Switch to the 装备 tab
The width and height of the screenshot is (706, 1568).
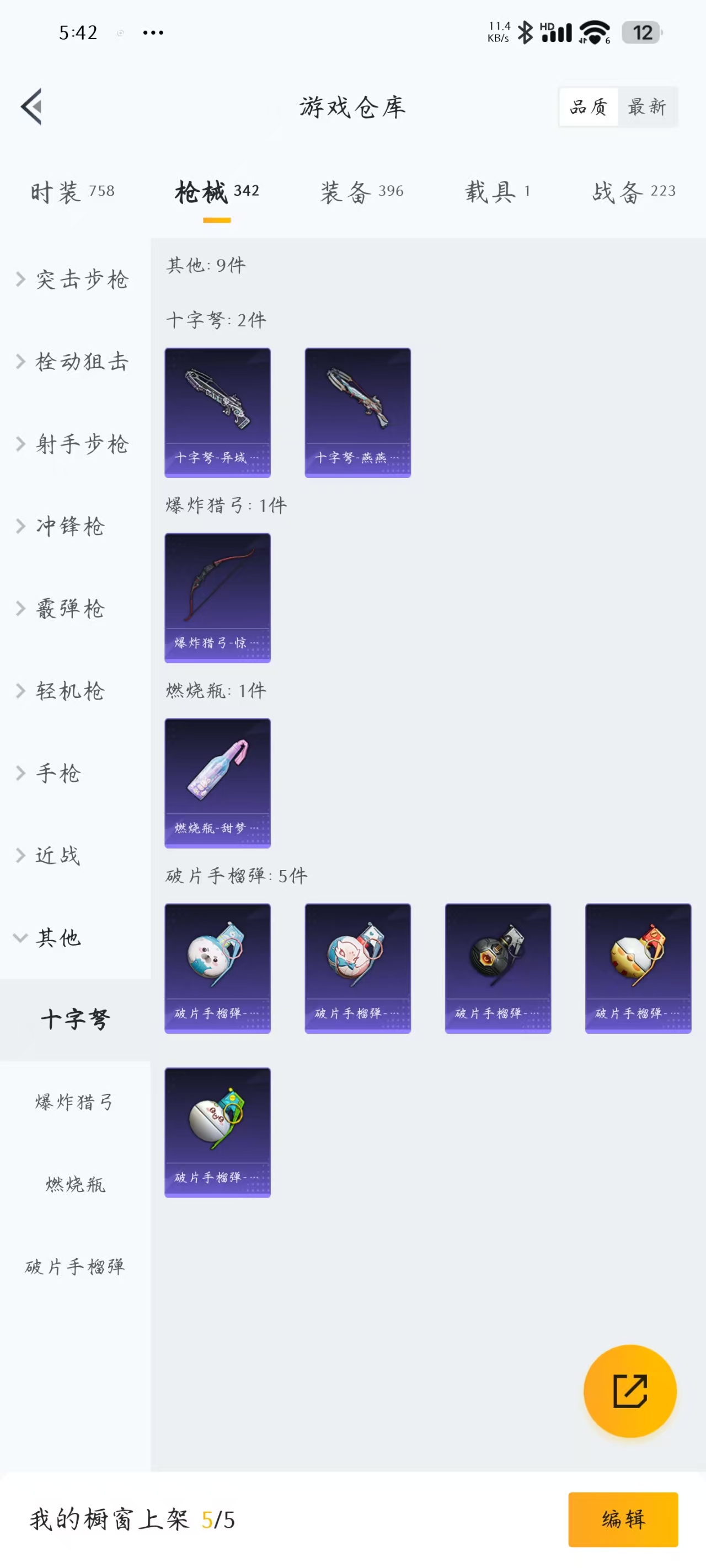click(x=362, y=192)
